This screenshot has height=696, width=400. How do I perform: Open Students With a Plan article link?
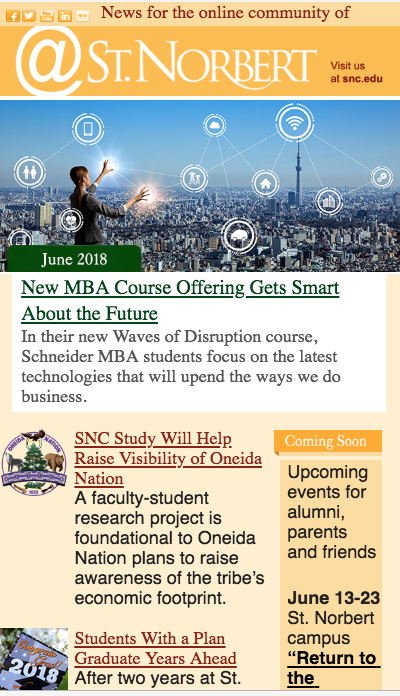coord(155,649)
